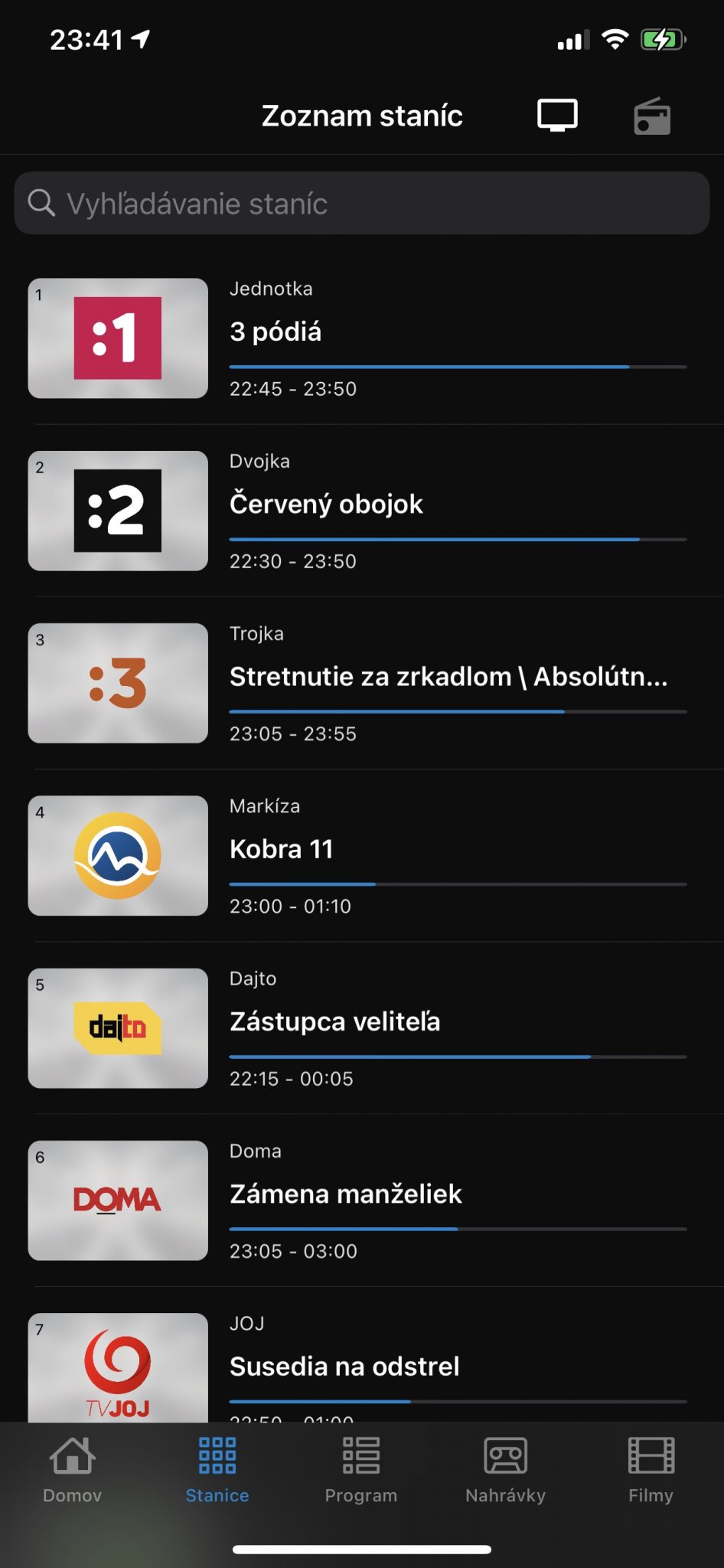Select the Trojka station row
The image size is (724, 1568).
point(362,683)
